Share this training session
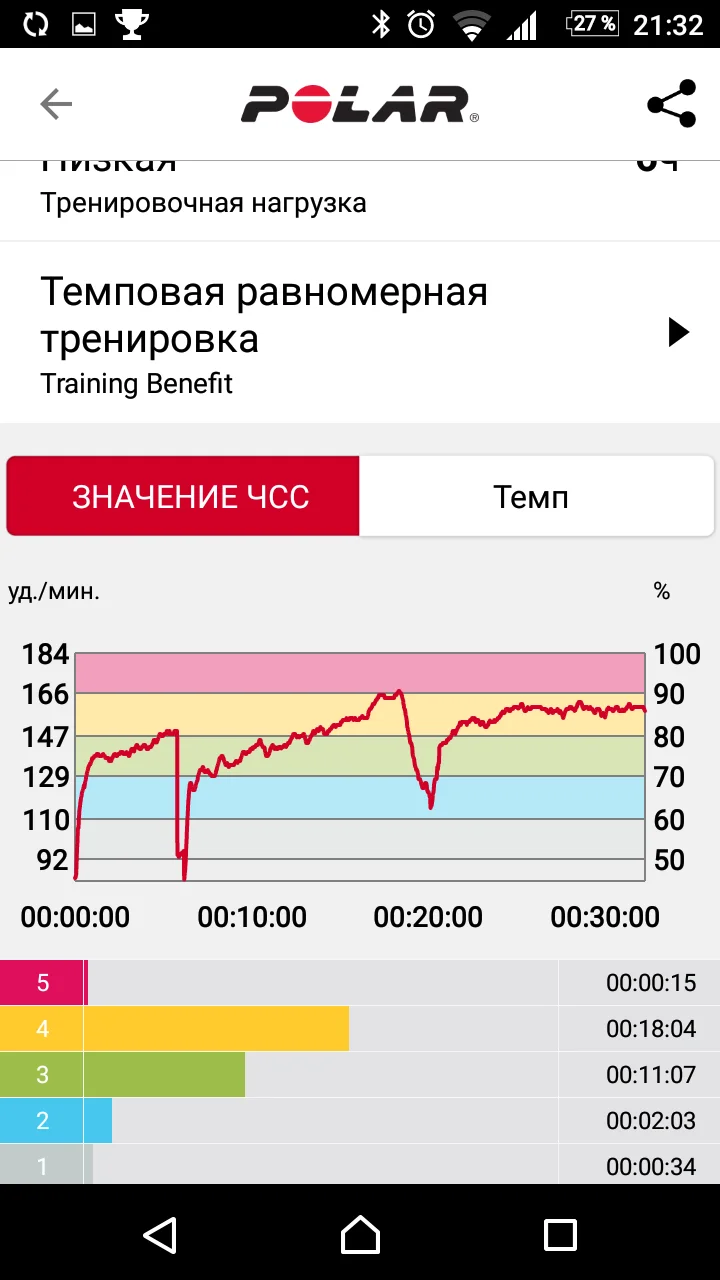The width and height of the screenshot is (720, 1280). pyautogui.click(x=671, y=104)
